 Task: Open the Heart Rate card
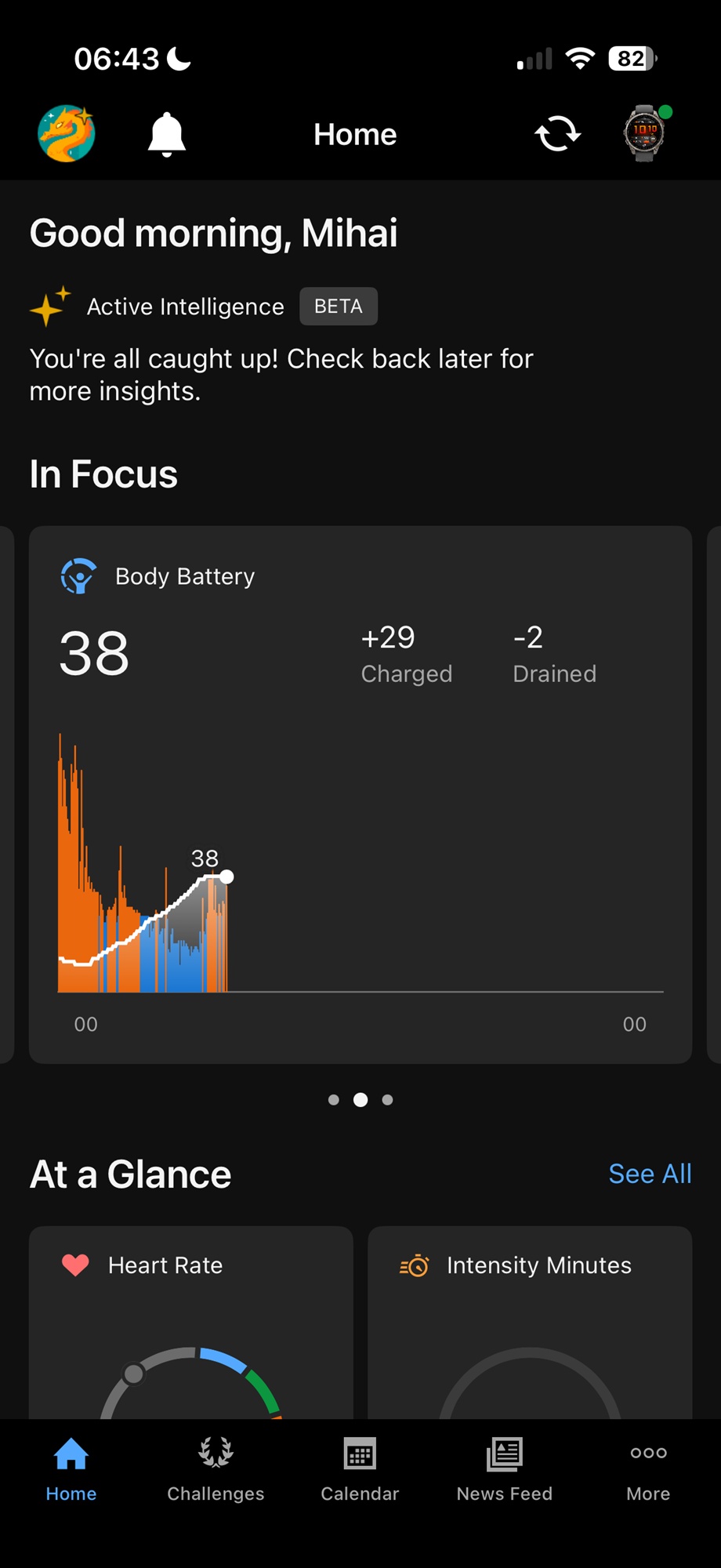191,1323
